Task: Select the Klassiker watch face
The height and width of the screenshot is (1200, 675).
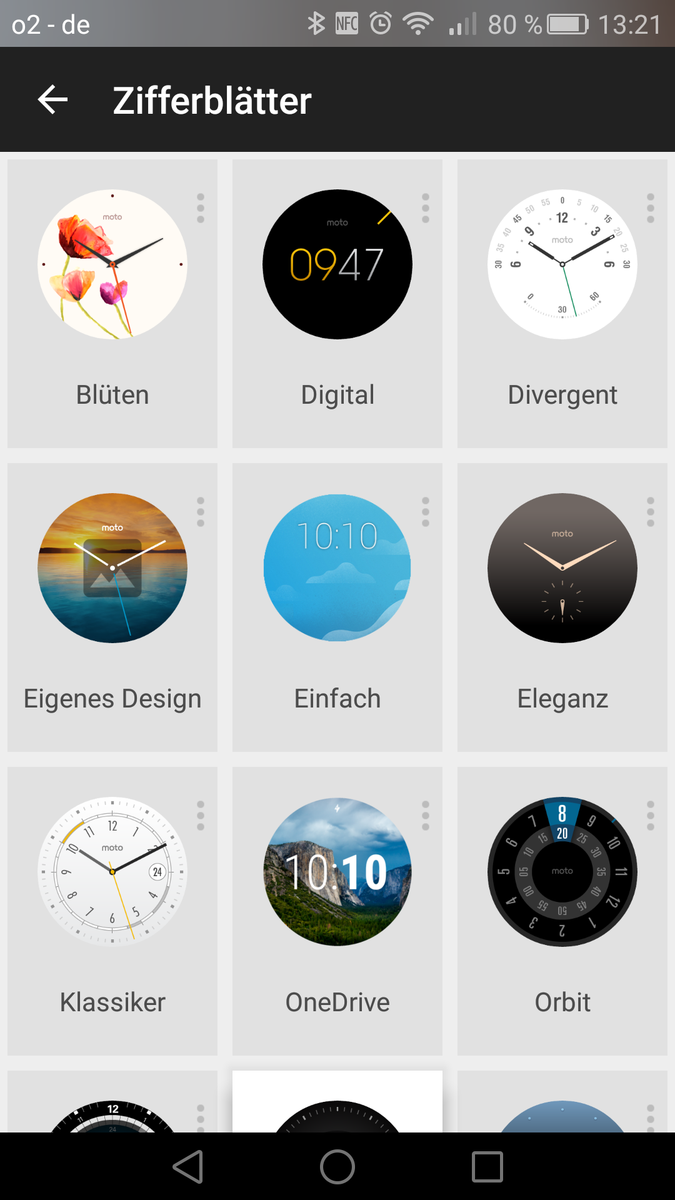Action: tap(112, 872)
